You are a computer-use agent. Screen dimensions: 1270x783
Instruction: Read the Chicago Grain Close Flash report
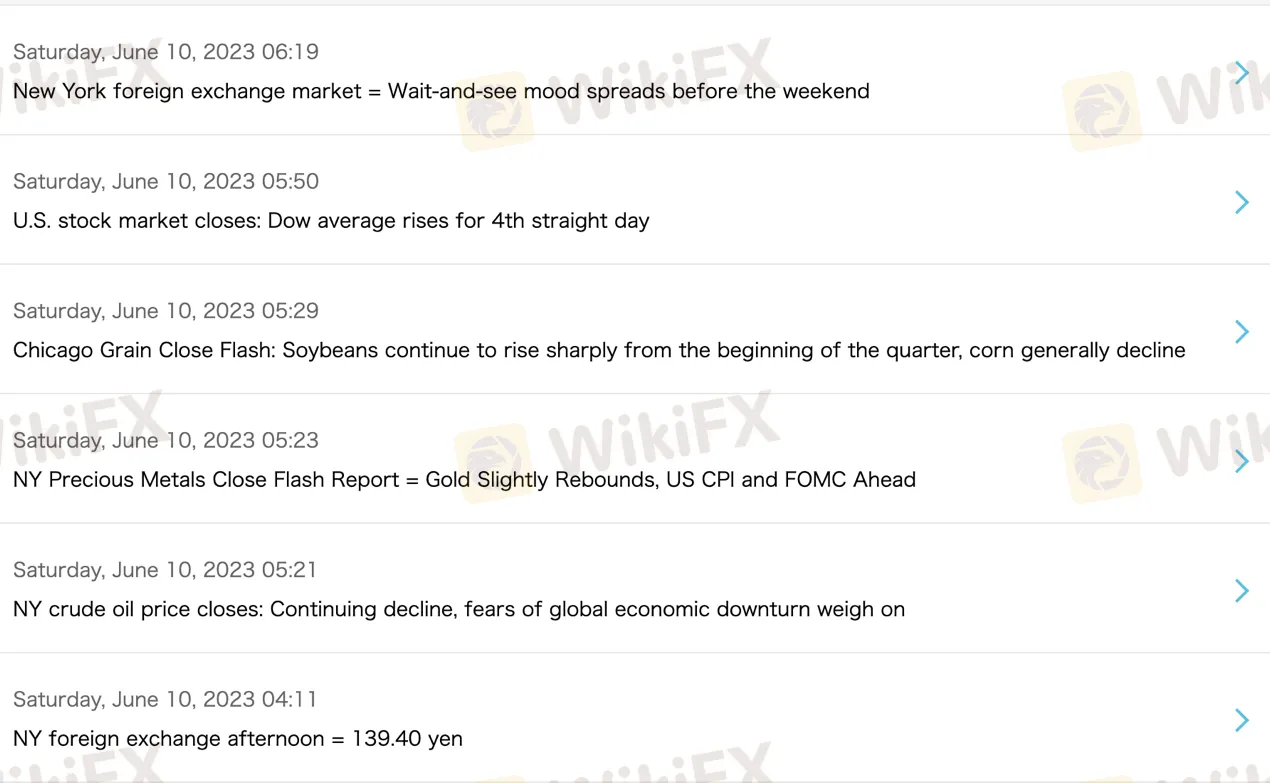click(599, 350)
